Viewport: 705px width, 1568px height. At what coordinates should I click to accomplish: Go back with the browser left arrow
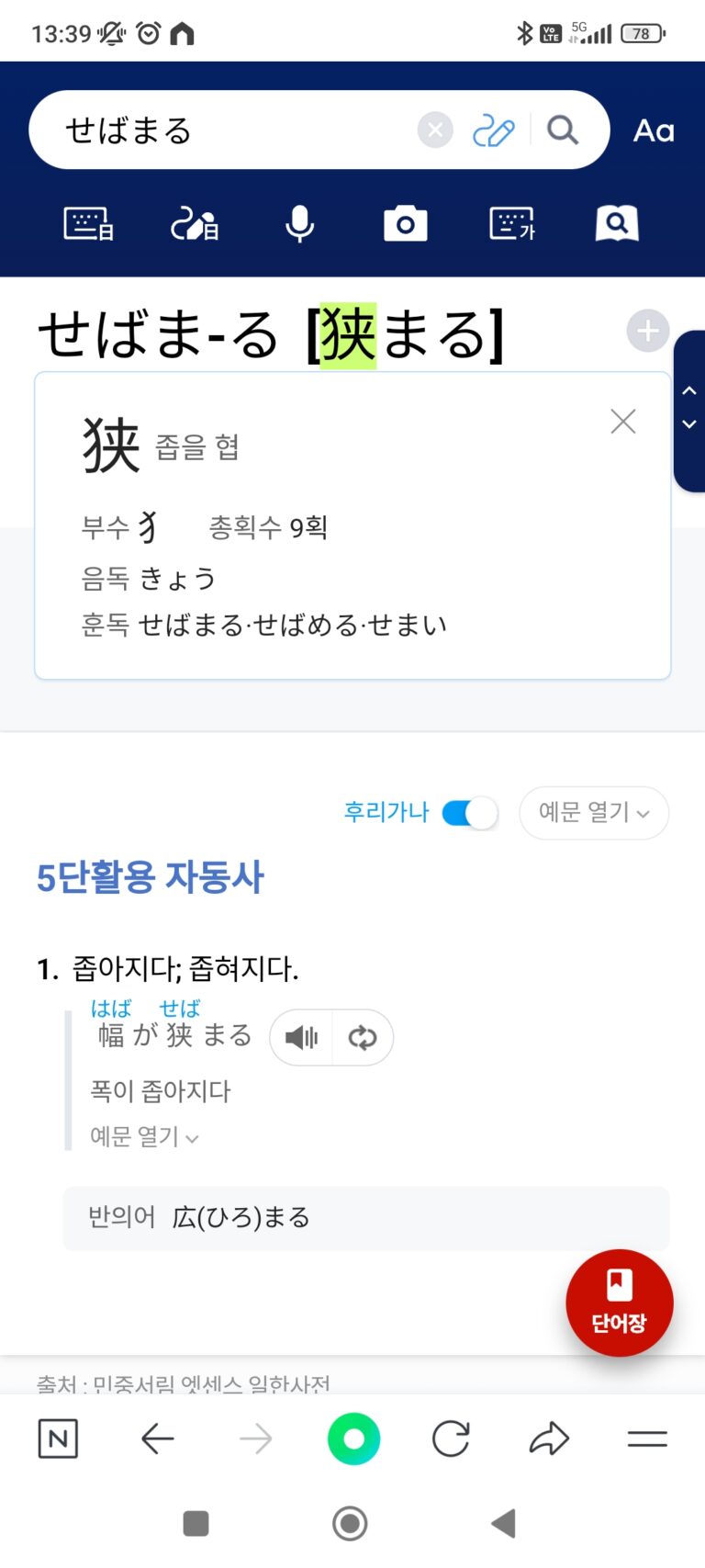pos(158,1438)
